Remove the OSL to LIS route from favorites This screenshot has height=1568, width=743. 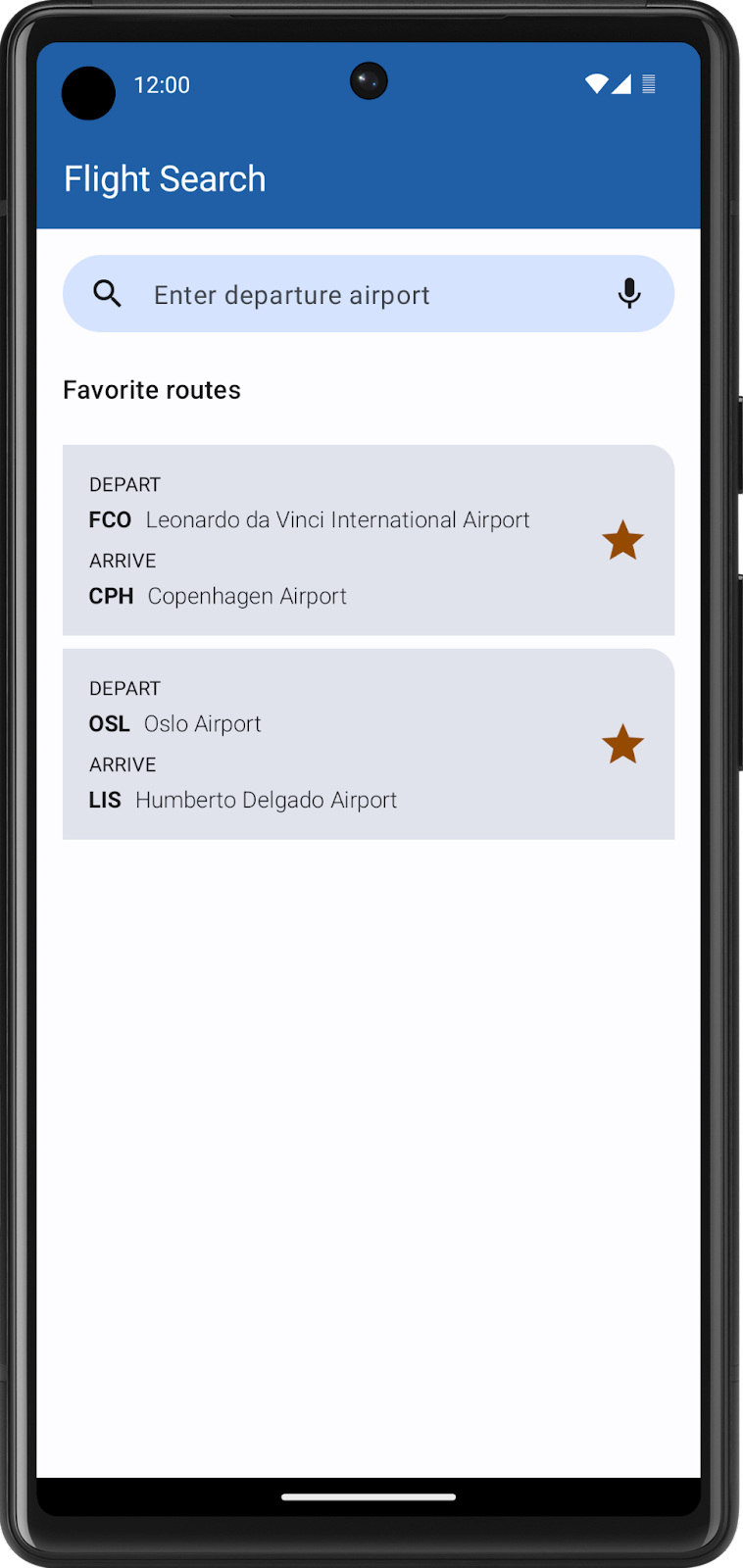click(622, 745)
